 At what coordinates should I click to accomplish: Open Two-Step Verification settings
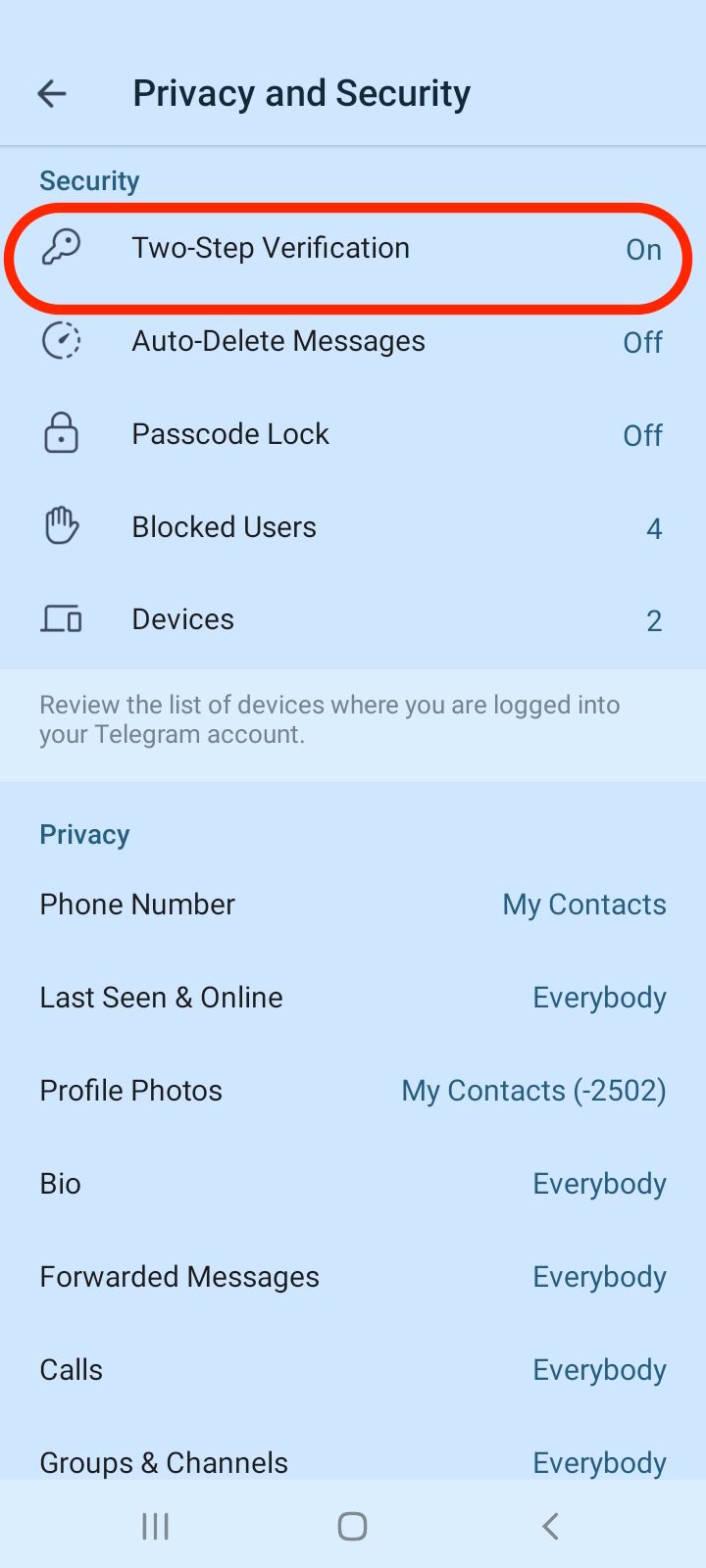(x=353, y=249)
